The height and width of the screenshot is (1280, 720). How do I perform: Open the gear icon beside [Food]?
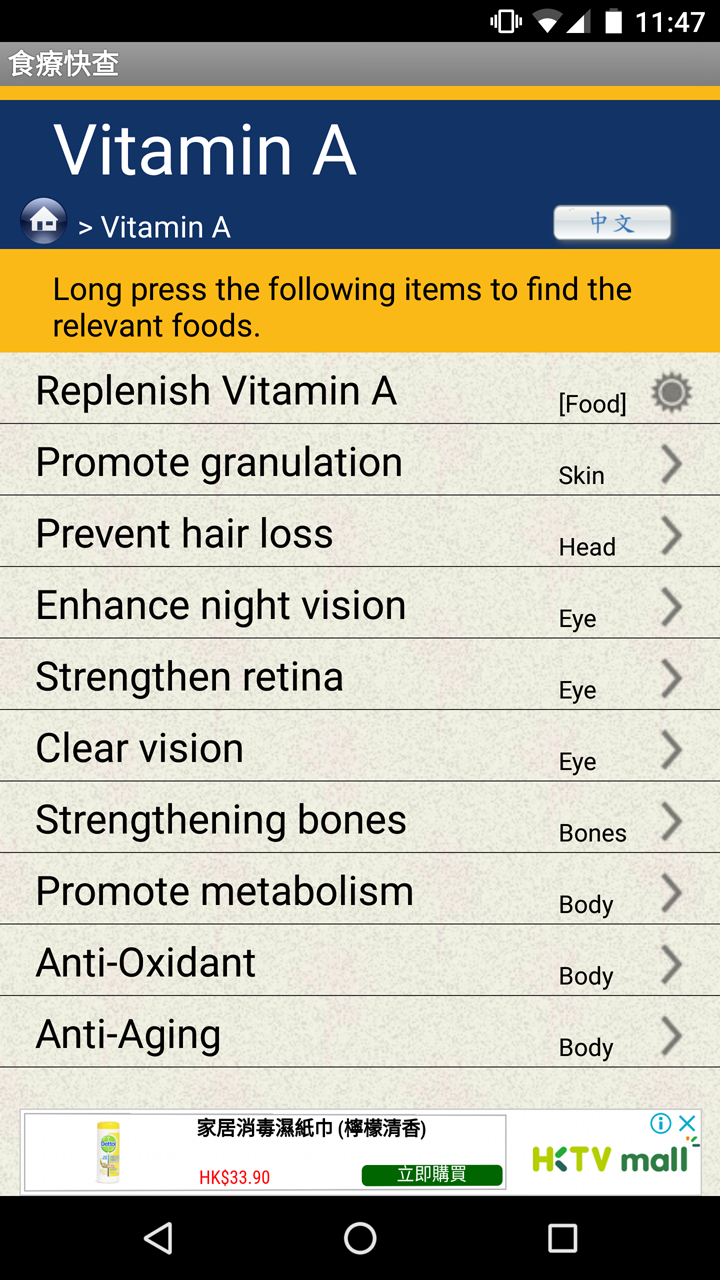click(x=671, y=391)
